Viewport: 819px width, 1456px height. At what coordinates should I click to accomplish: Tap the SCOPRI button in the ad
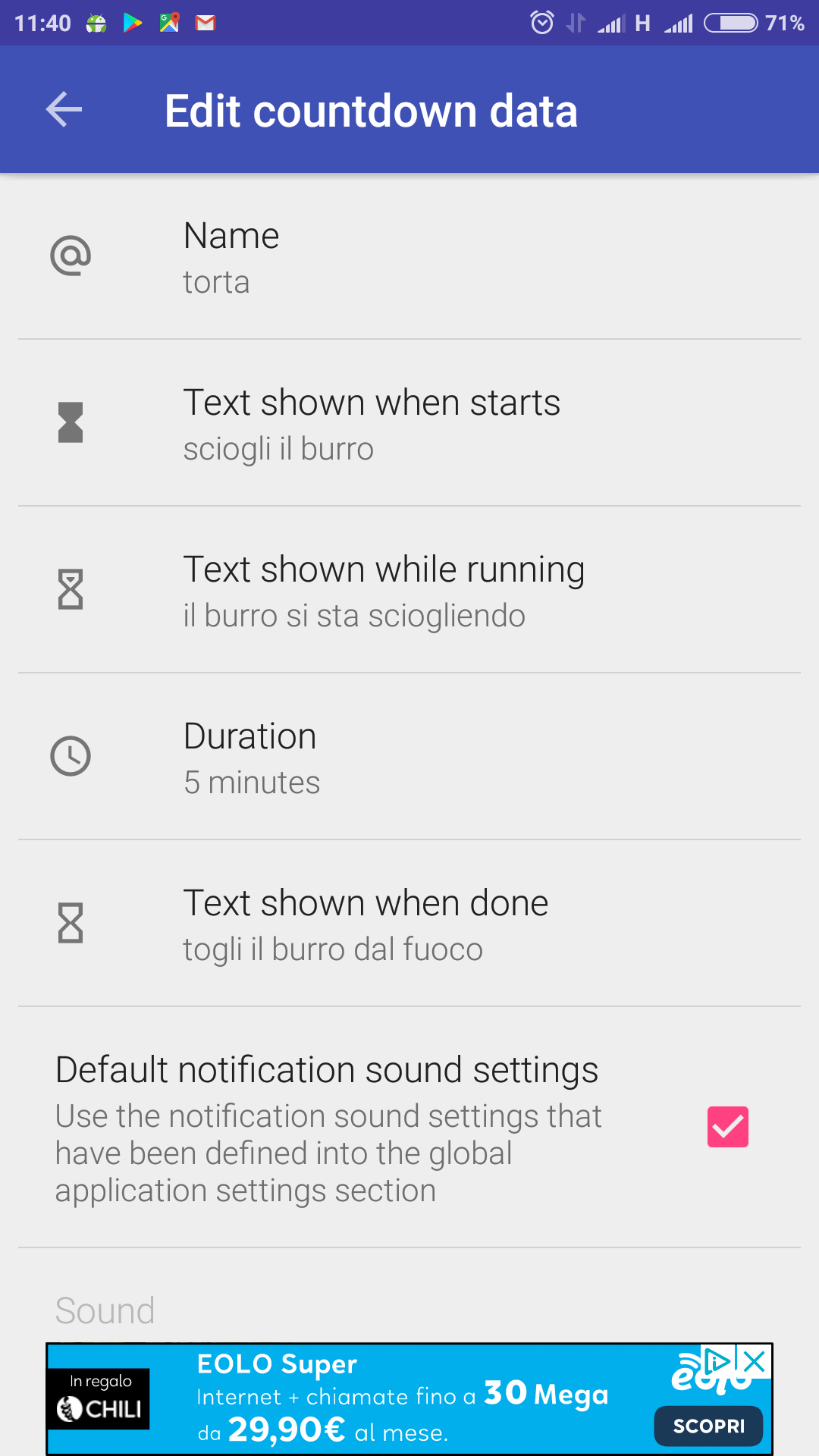708,1426
